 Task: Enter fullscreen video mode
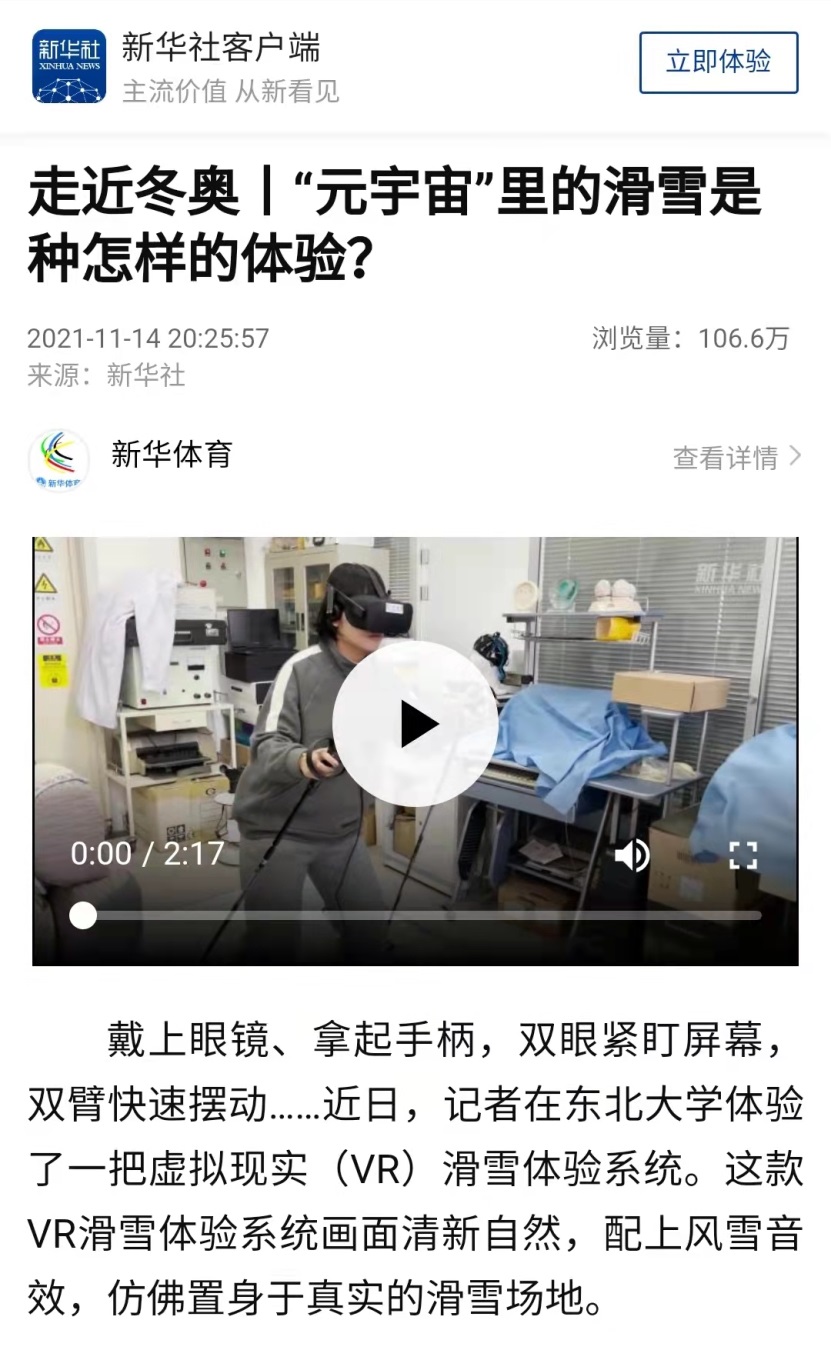tap(742, 855)
